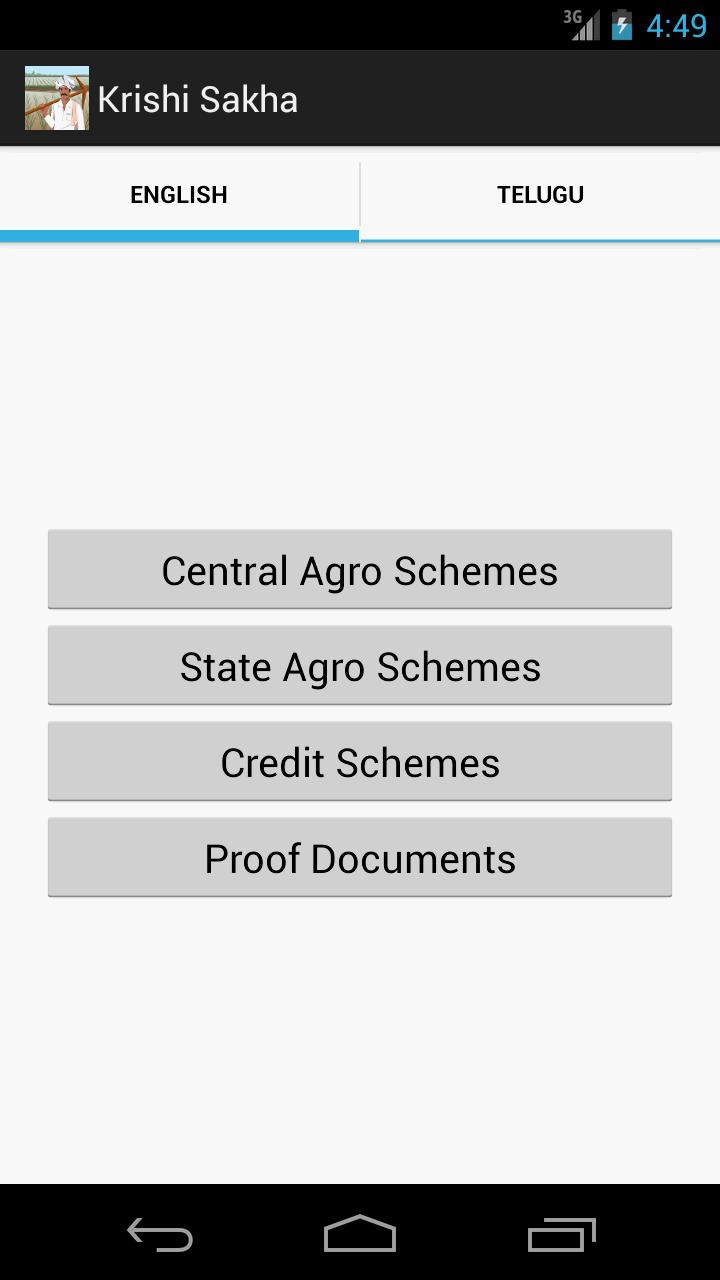
Task: Open the Credit Schemes section
Action: (360, 762)
